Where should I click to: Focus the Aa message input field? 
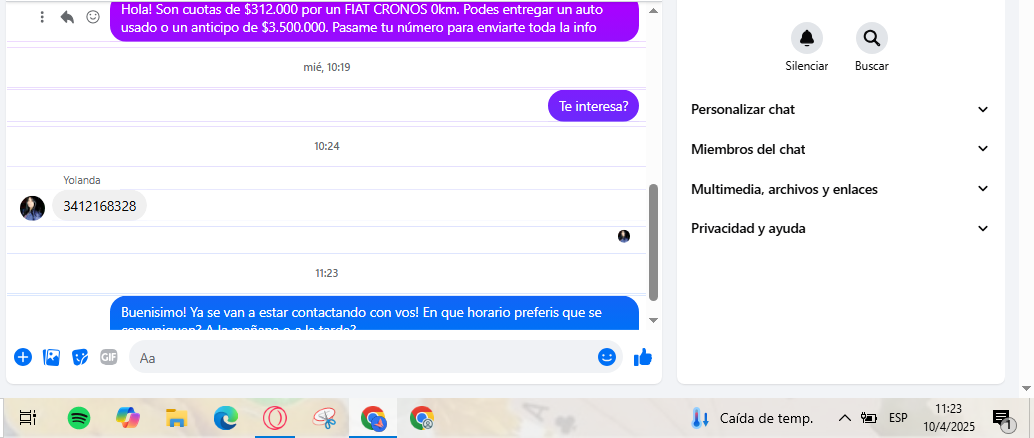(x=360, y=357)
